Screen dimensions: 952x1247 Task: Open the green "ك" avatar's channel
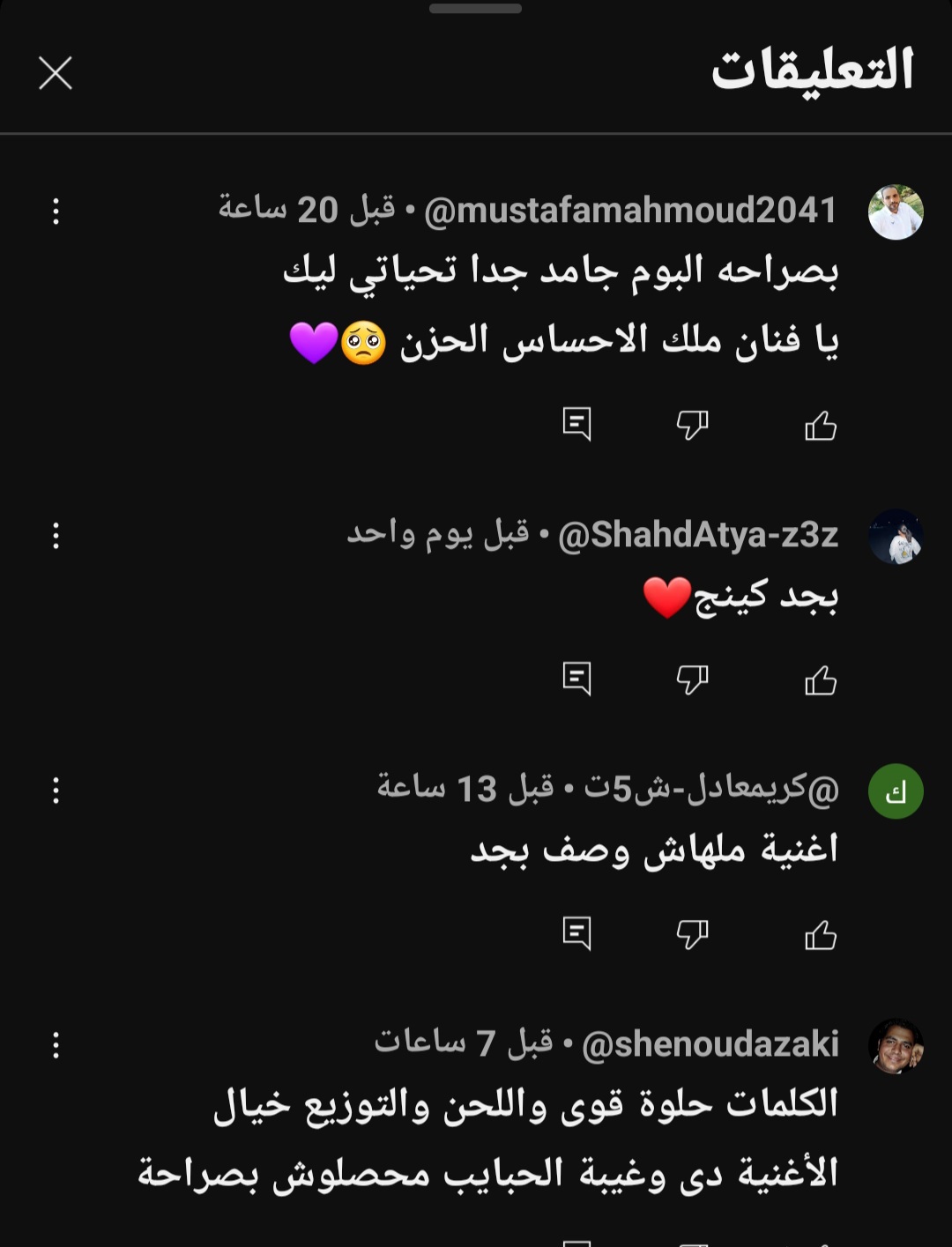(896, 791)
